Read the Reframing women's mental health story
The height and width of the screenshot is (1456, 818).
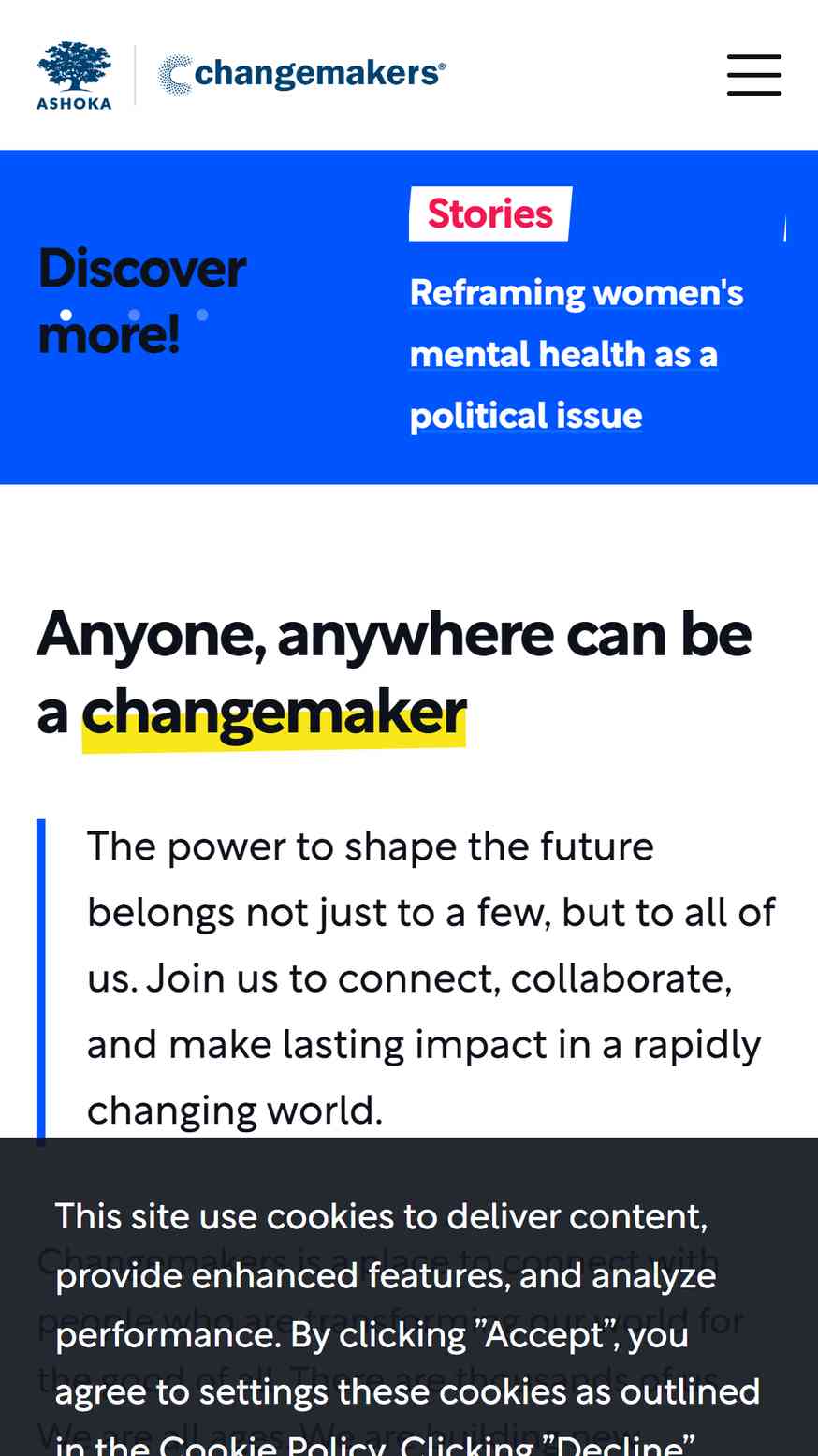click(x=577, y=354)
